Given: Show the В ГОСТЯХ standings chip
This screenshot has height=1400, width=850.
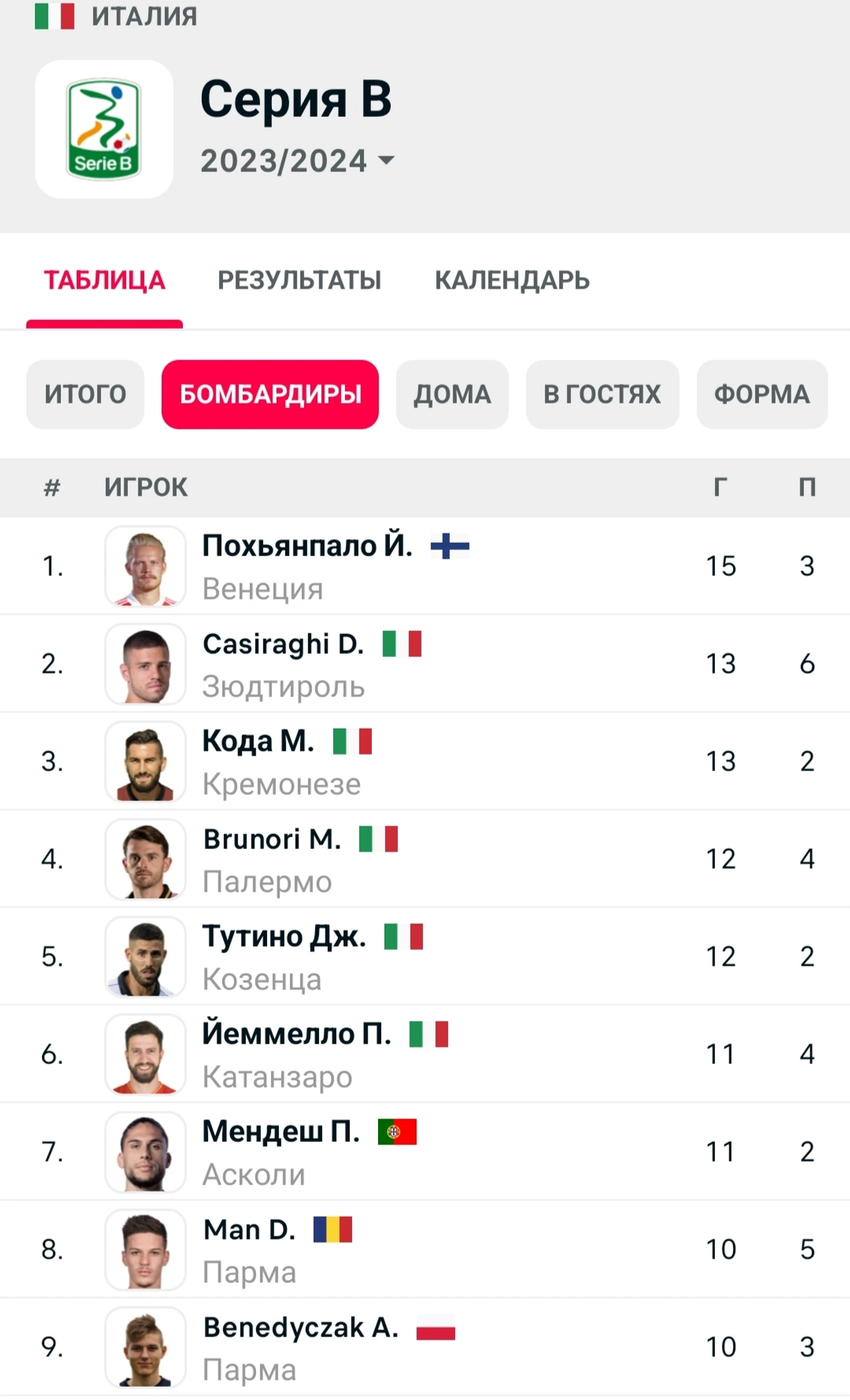Looking at the screenshot, I should pos(602,394).
